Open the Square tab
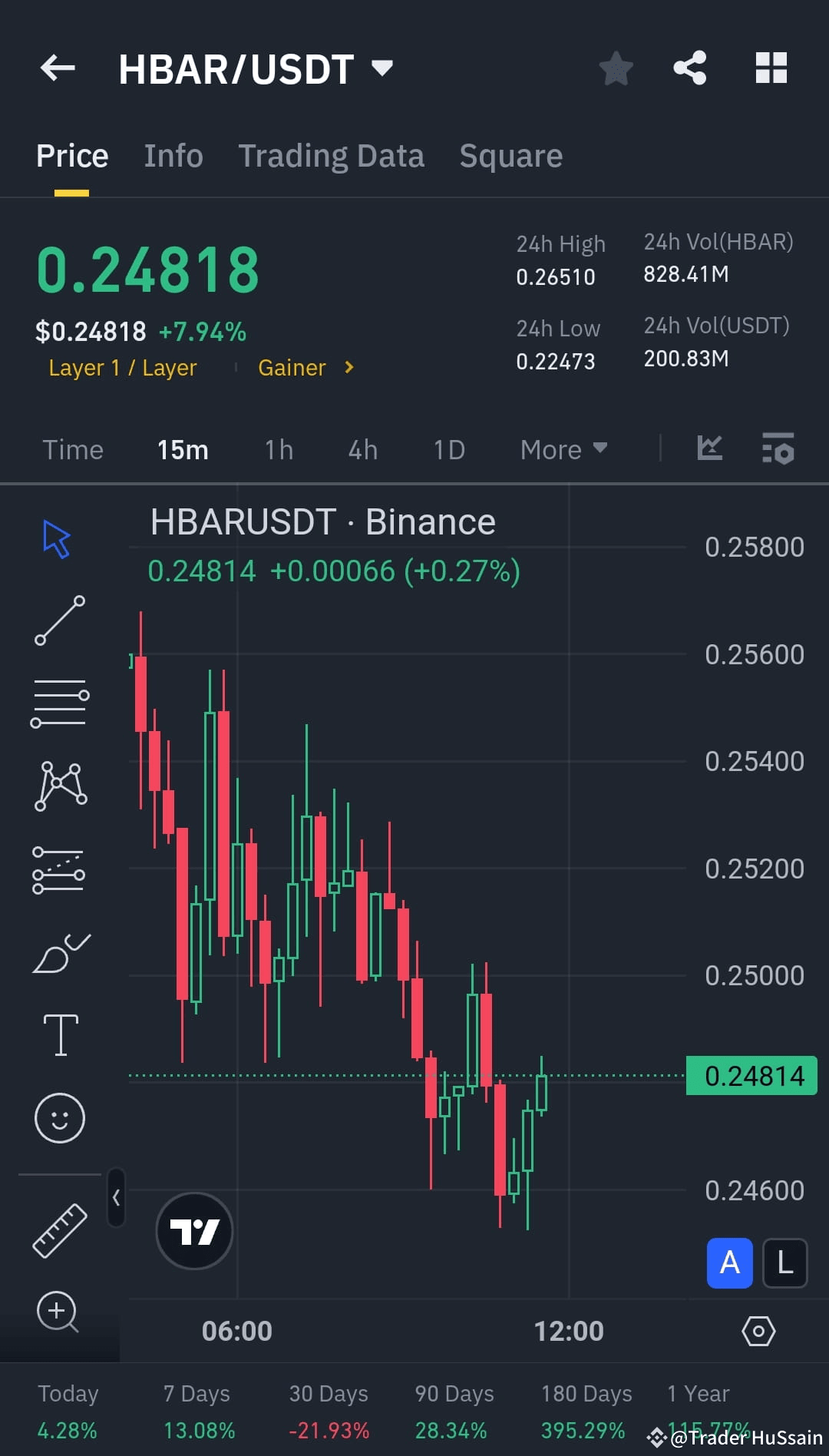Screen dimensions: 829x1456 [x=510, y=155]
